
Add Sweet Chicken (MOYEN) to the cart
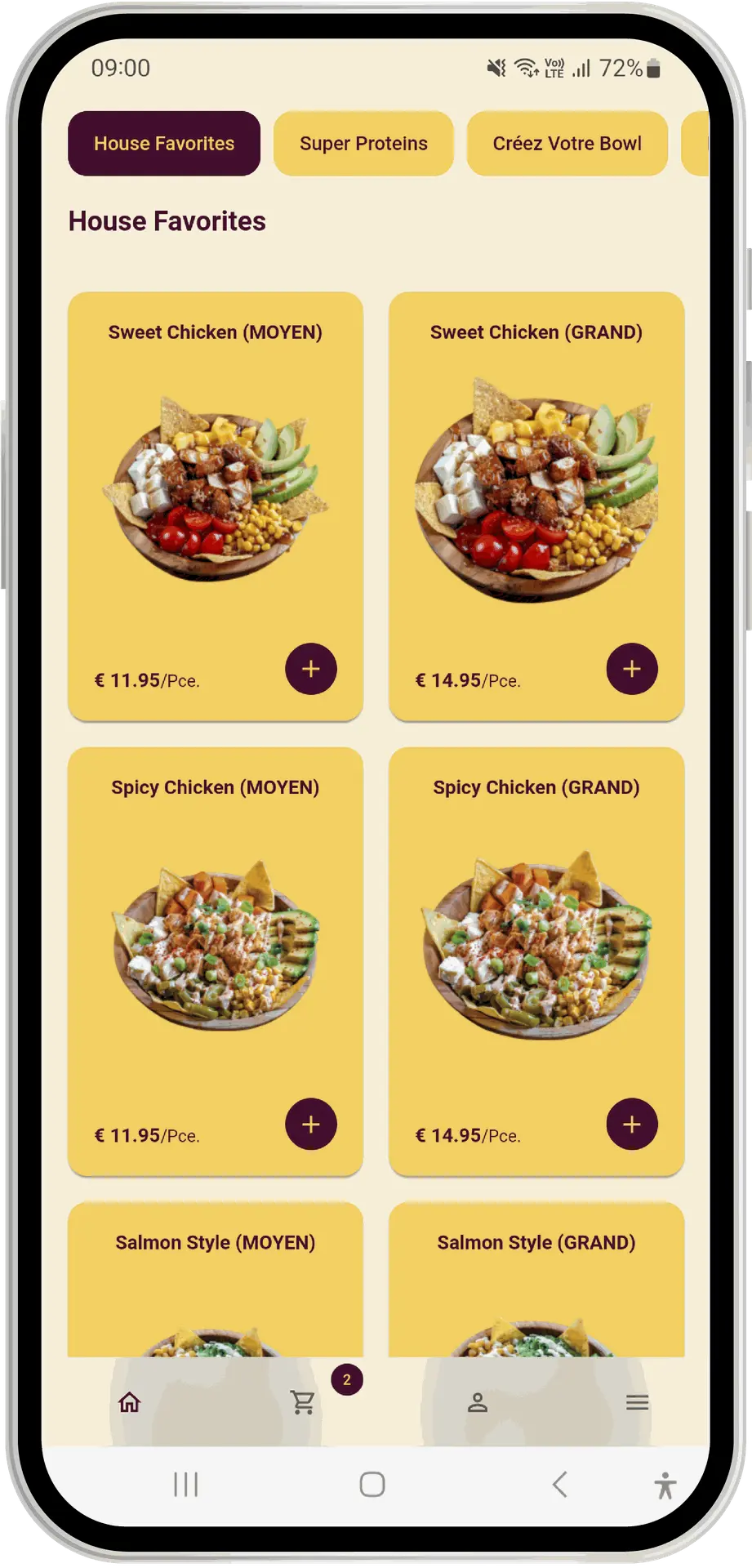point(310,669)
